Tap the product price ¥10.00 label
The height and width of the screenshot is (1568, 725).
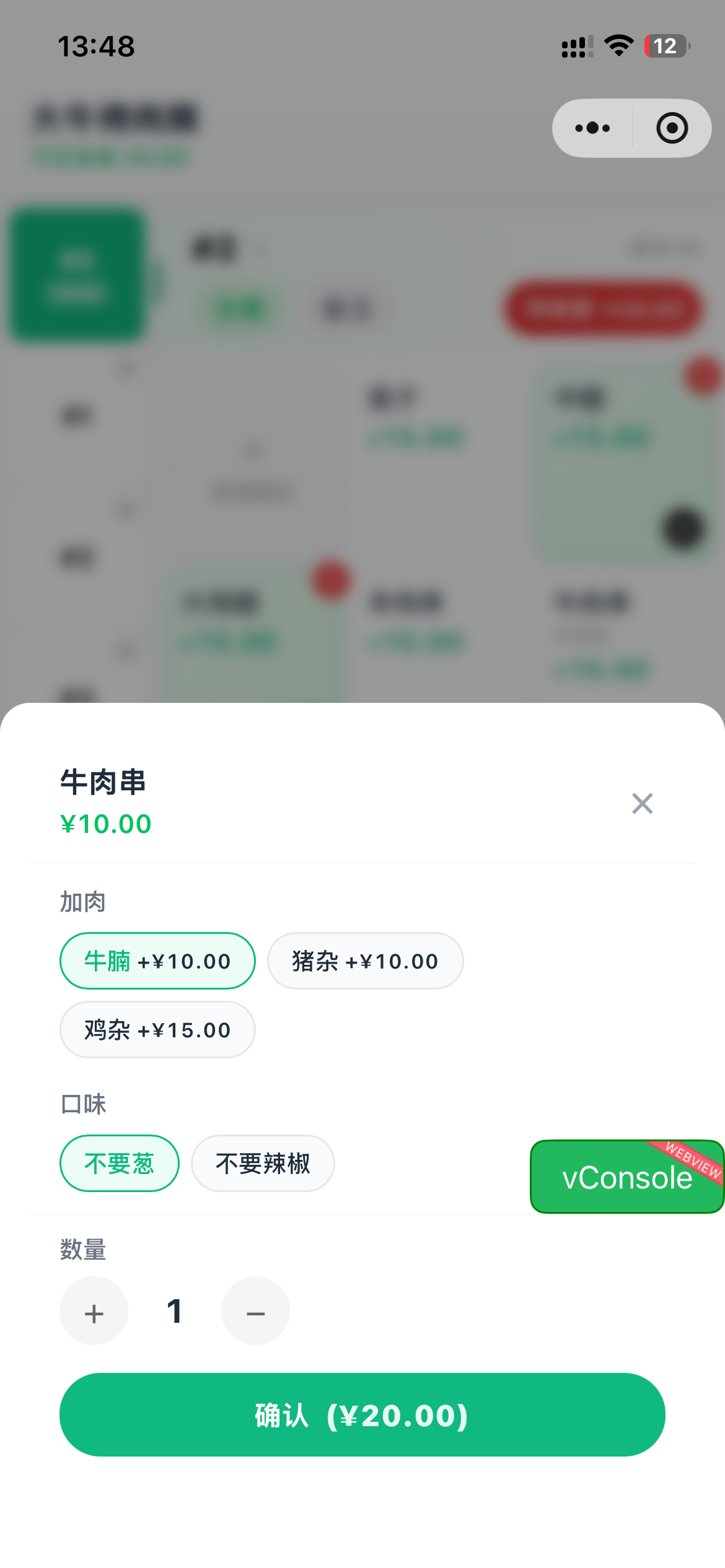click(x=104, y=823)
